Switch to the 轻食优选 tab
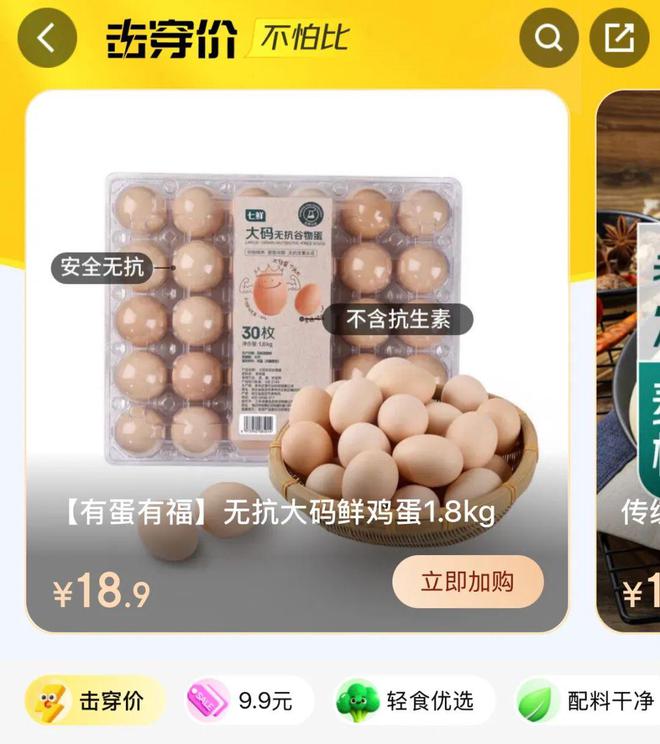 pos(414,701)
